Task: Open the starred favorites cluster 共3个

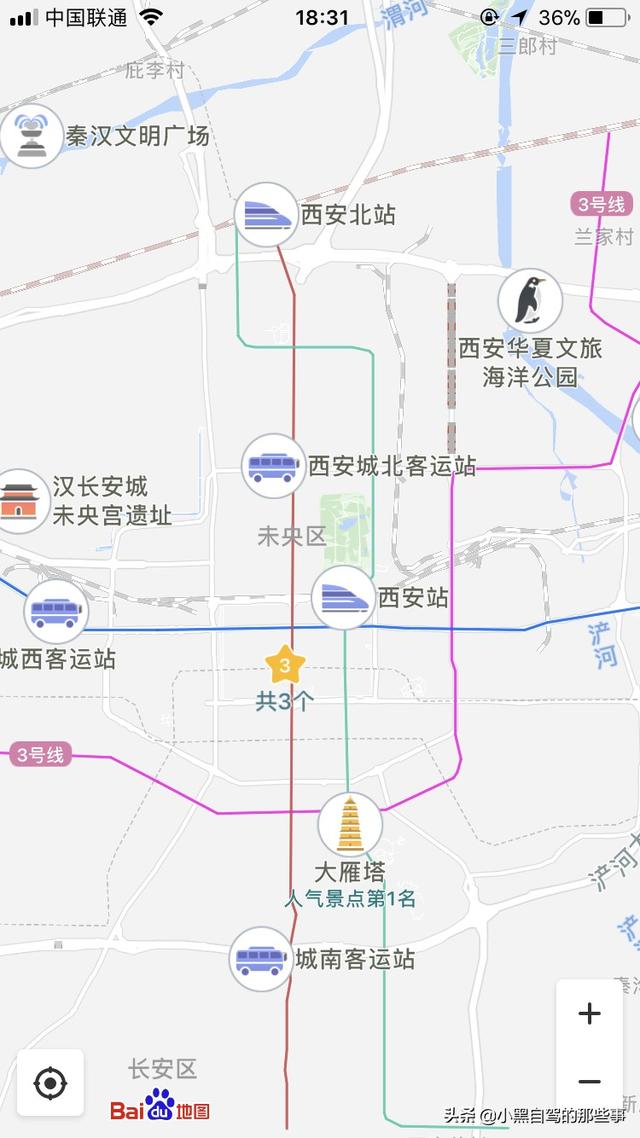Action: pos(285,666)
